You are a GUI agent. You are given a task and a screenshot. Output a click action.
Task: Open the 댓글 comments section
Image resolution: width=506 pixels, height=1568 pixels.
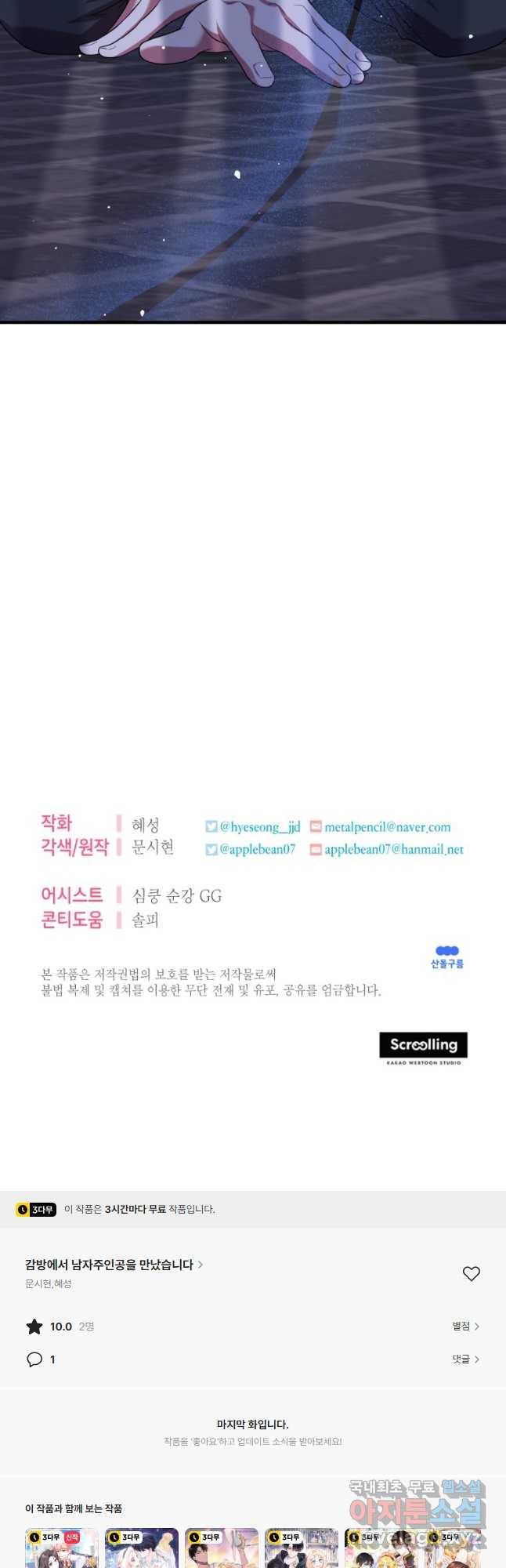465,1359
